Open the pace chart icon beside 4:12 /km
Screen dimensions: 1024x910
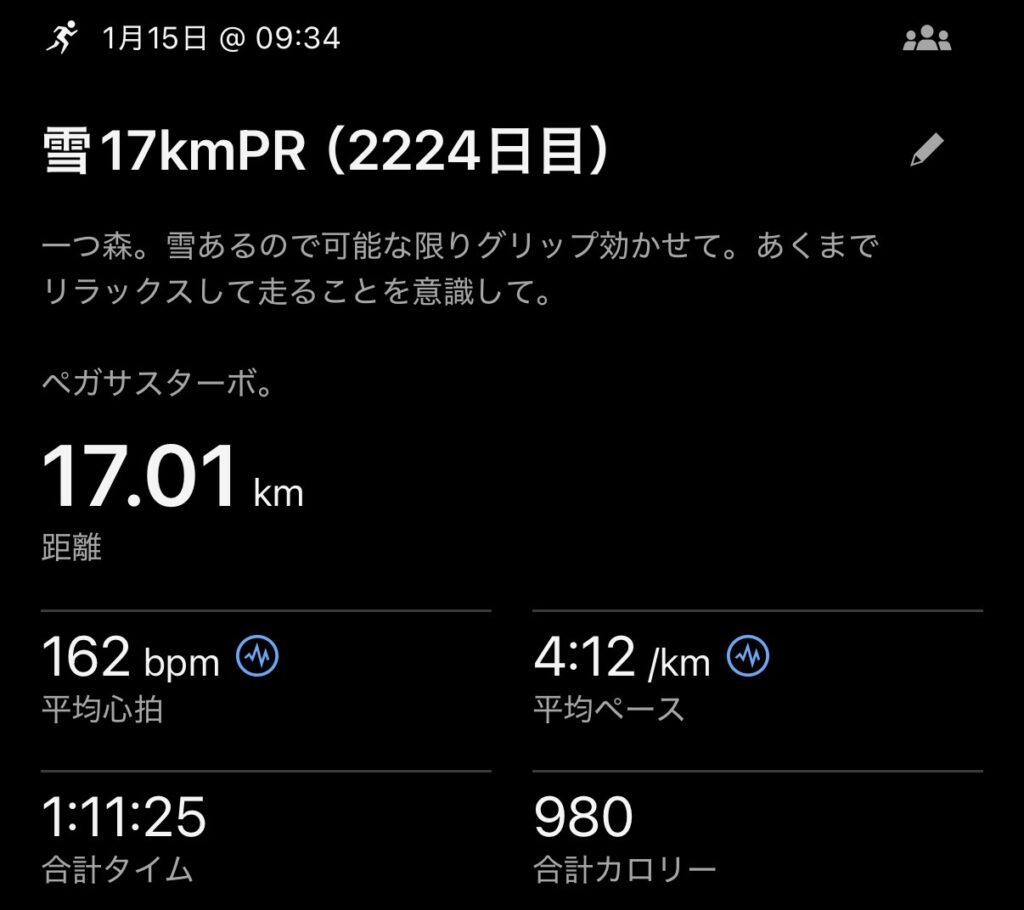pyautogui.click(x=748, y=657)
